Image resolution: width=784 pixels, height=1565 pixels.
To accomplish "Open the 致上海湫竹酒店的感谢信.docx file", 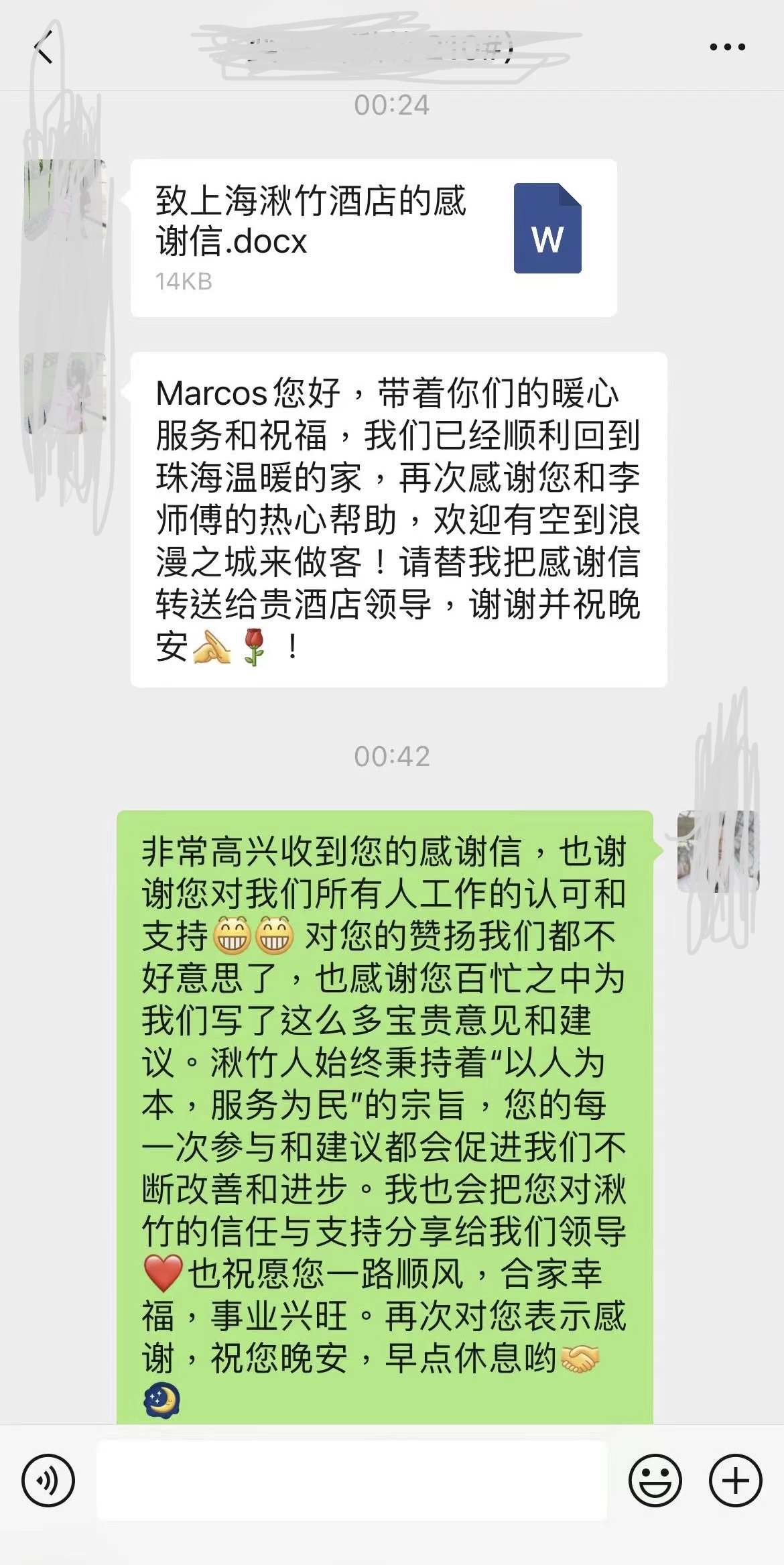I will pos(373,238).
